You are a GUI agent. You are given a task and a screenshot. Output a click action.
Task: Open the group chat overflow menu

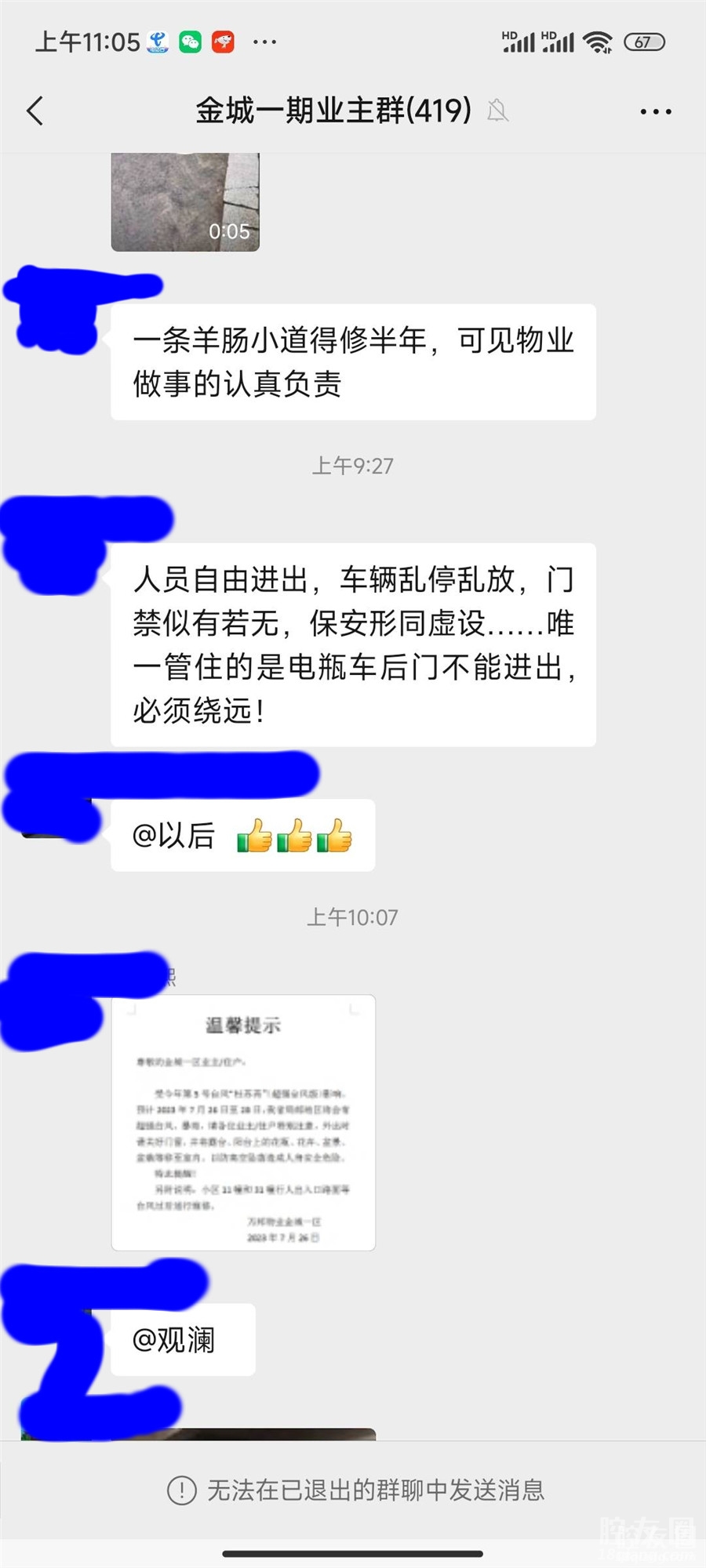[655, 112]
